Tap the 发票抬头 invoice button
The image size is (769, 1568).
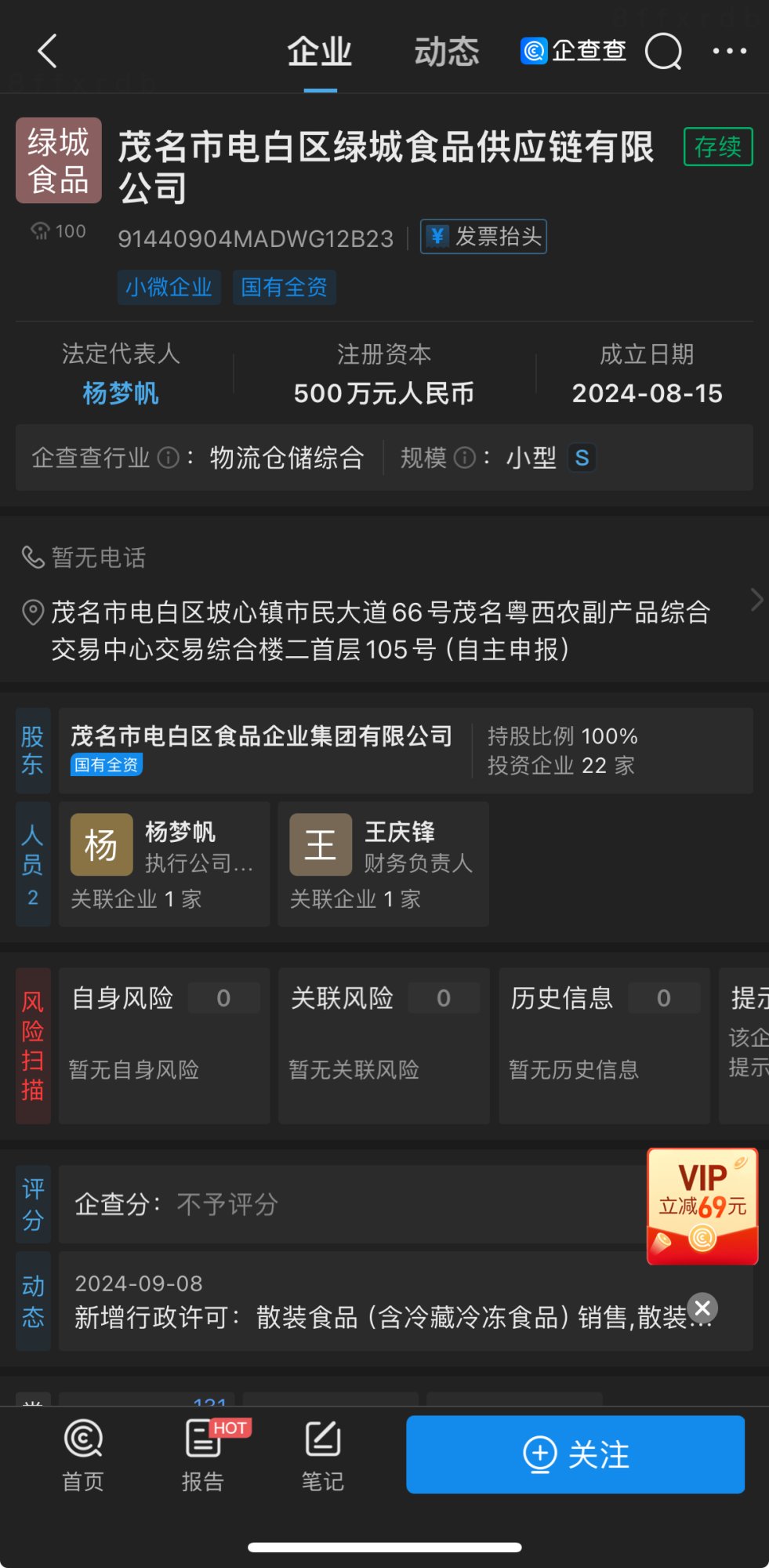(484, 237)
